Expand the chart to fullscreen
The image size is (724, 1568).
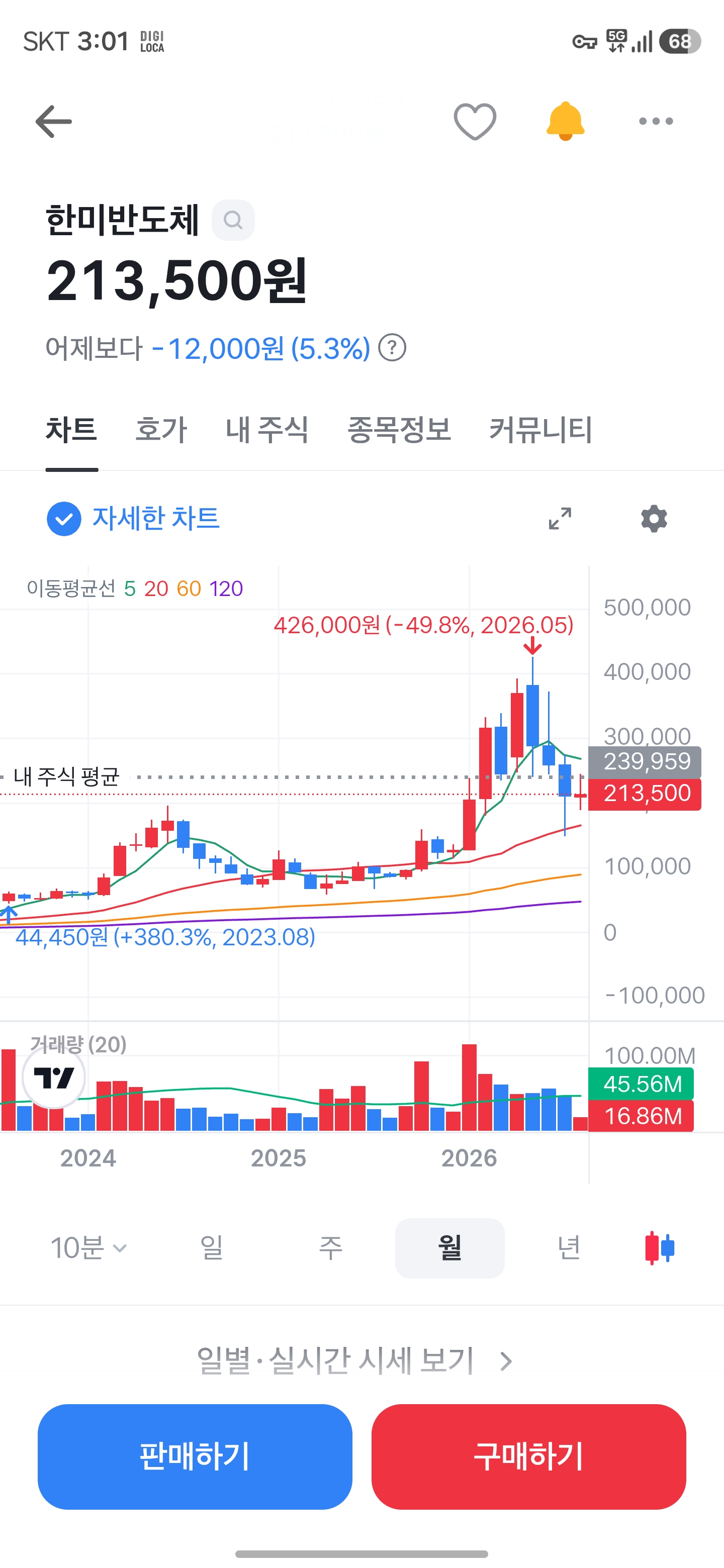[560, 519]
